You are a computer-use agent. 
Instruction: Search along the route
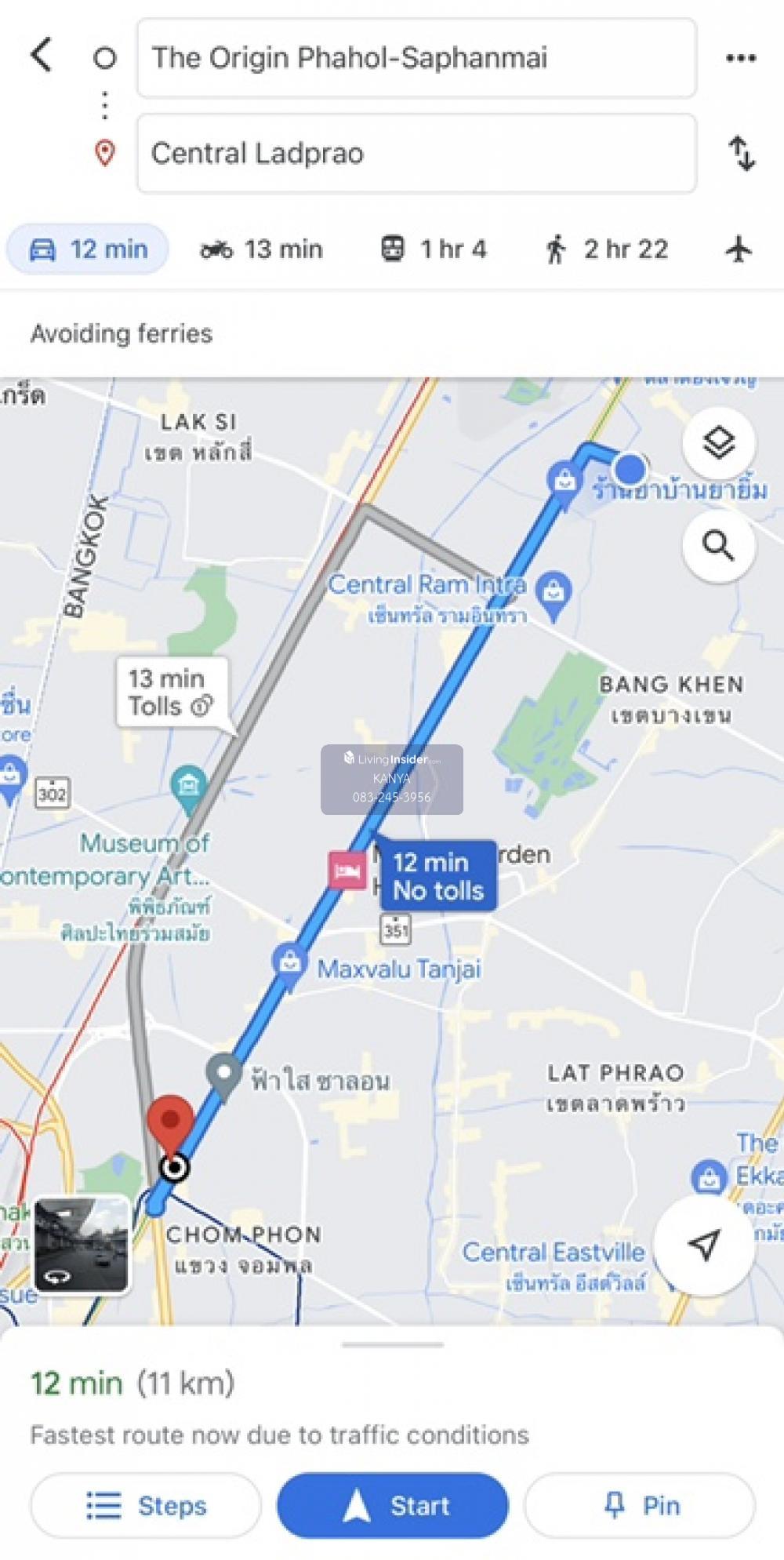tap(718, 545)
